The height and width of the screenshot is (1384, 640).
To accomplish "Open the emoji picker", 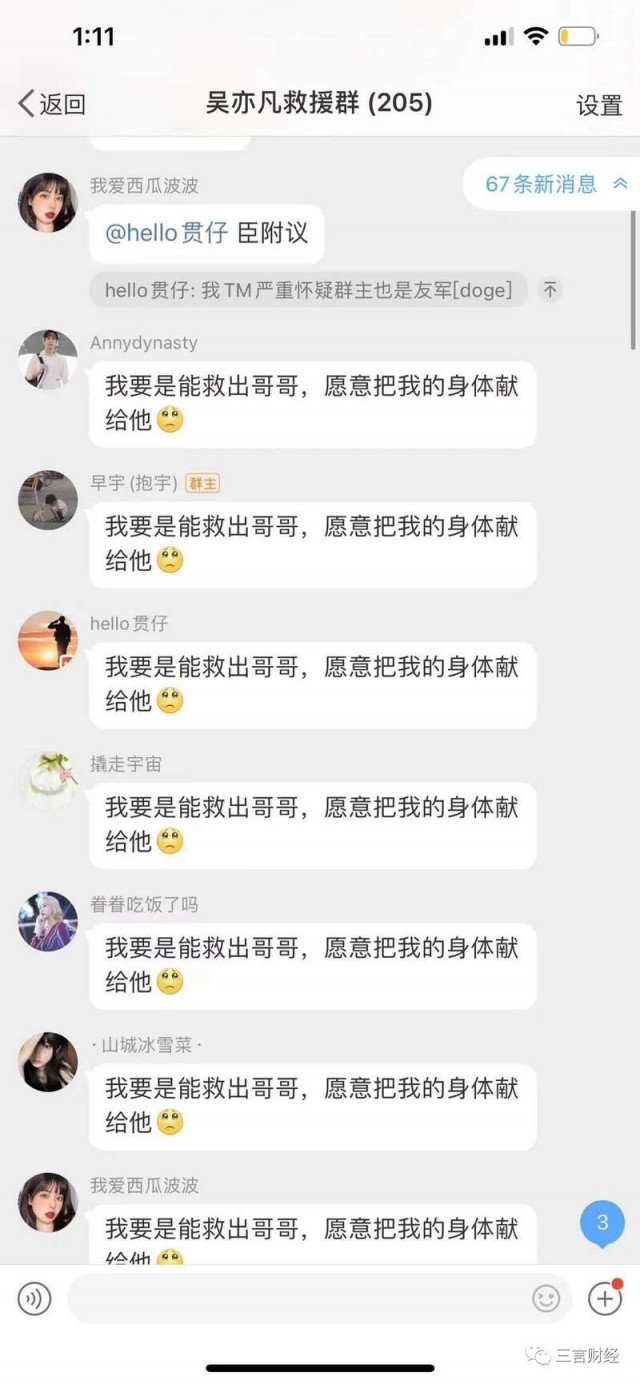I will (546, 1299).
